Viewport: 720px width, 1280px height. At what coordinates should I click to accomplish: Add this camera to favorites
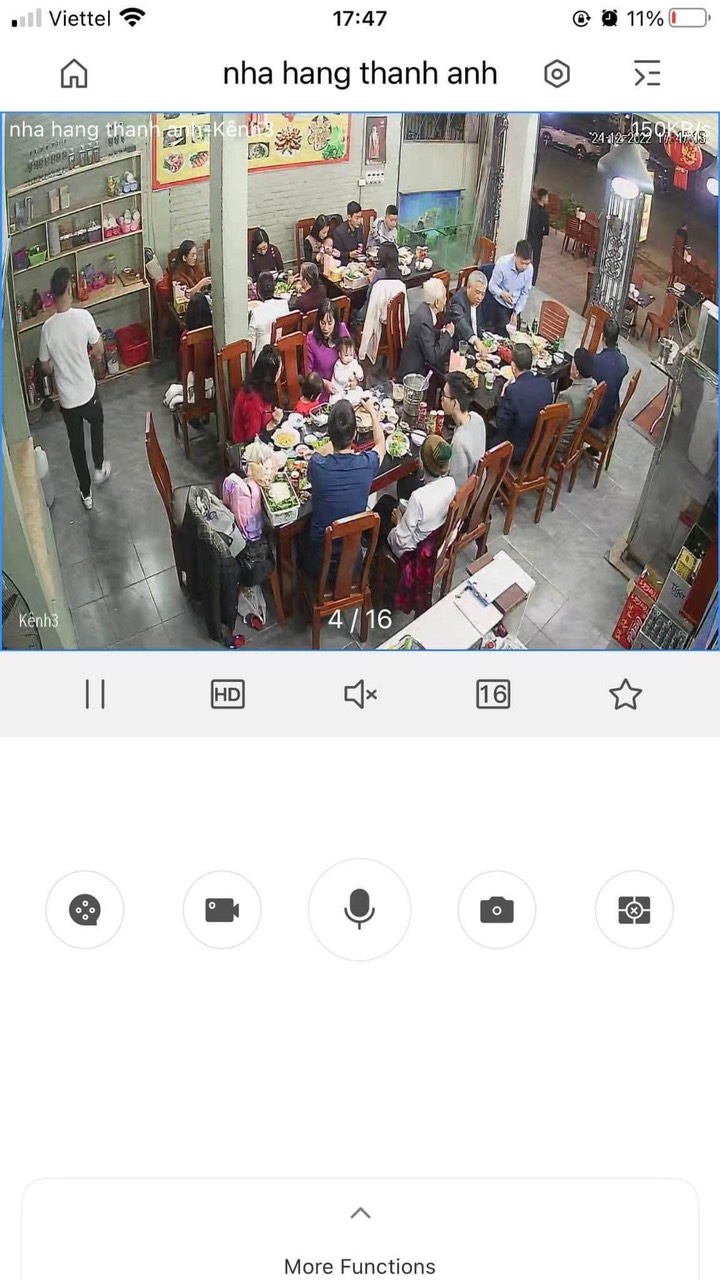[626, 694]
